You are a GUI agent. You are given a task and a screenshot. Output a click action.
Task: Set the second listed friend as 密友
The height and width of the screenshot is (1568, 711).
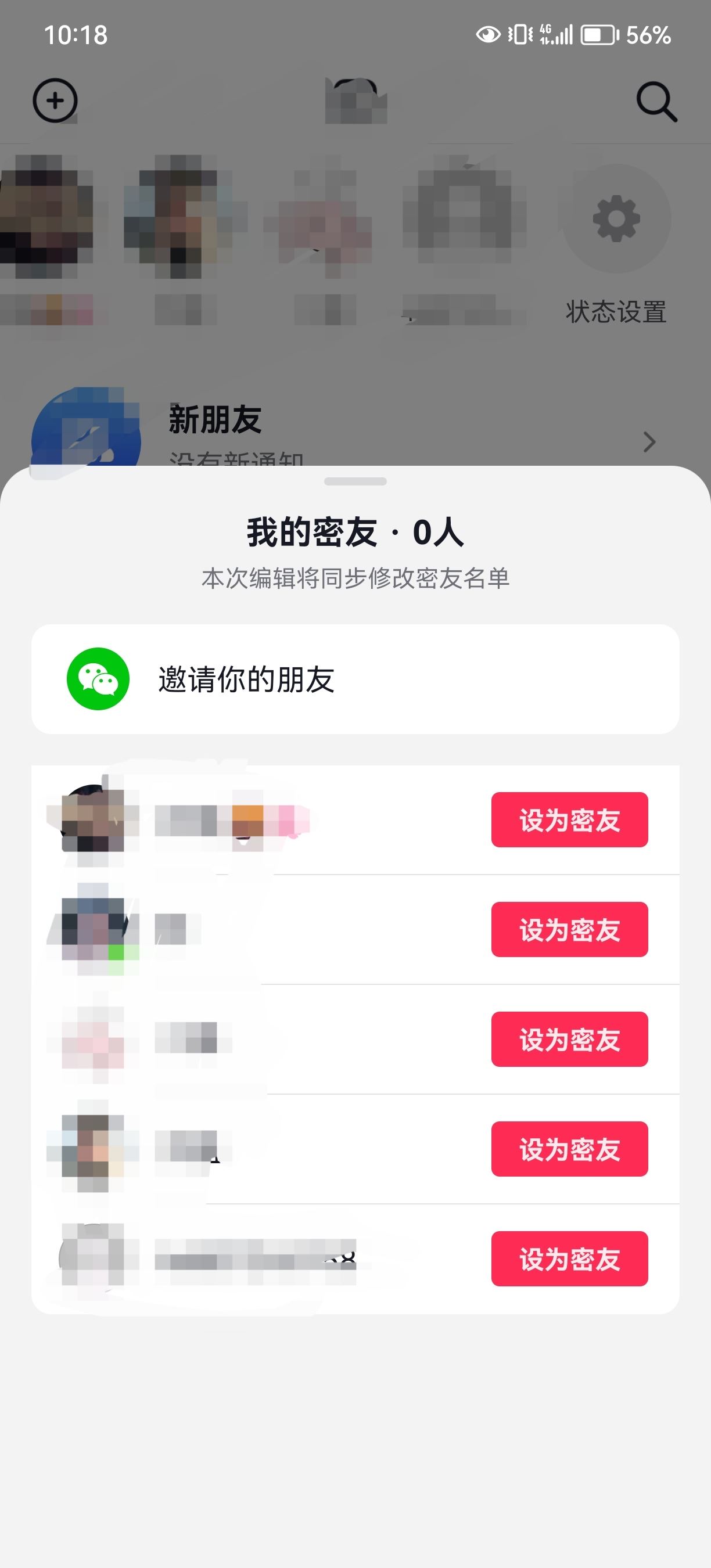point(569,929)
